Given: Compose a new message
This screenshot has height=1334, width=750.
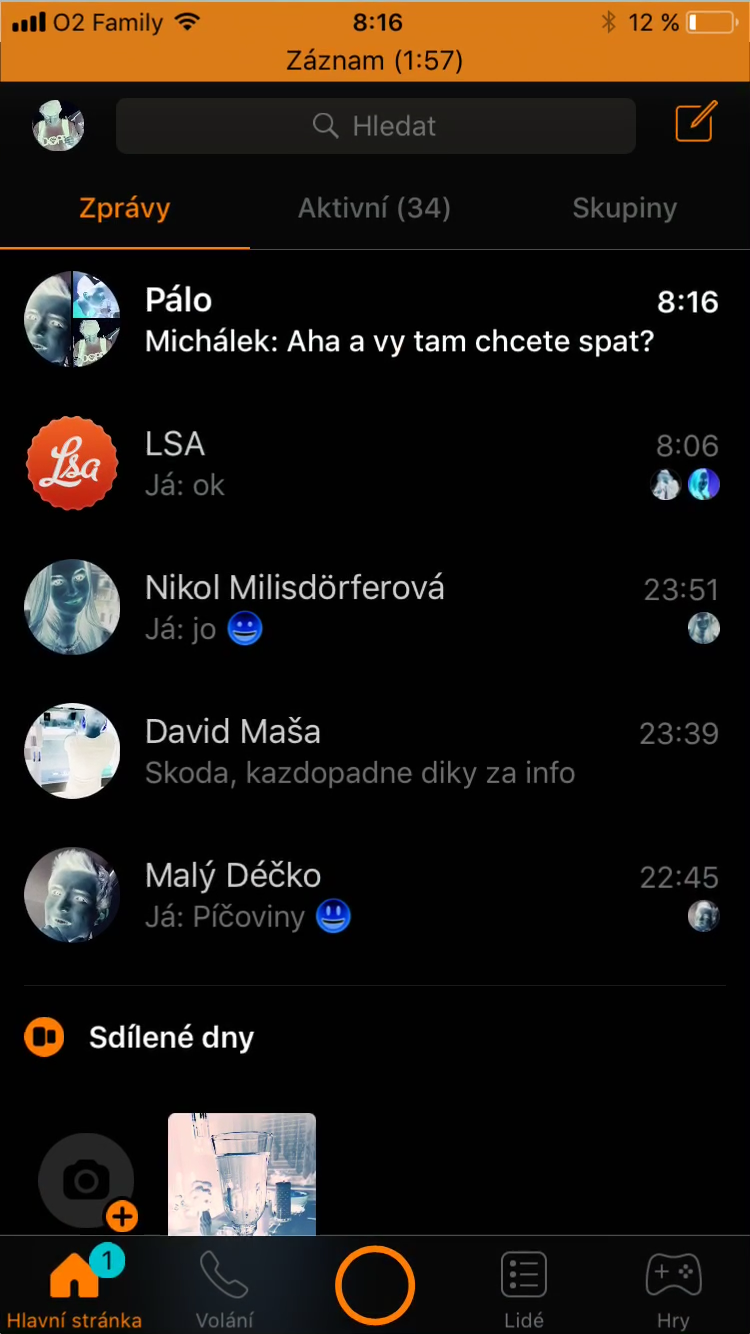Looking at the screenshot, I should coord(696,123).
